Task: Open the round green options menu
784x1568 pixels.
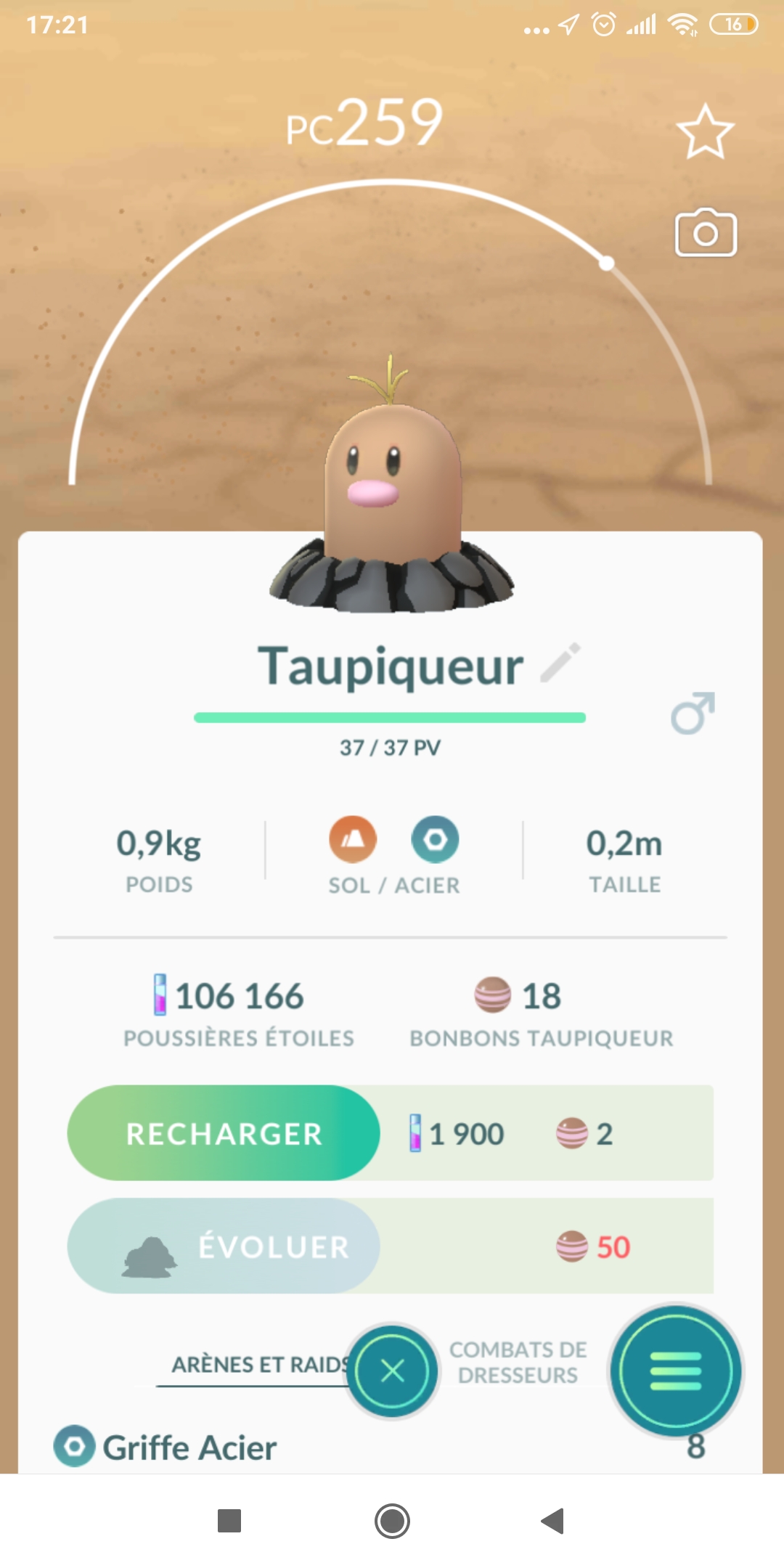Action: pyautogui.click(x=675, y=1371)
